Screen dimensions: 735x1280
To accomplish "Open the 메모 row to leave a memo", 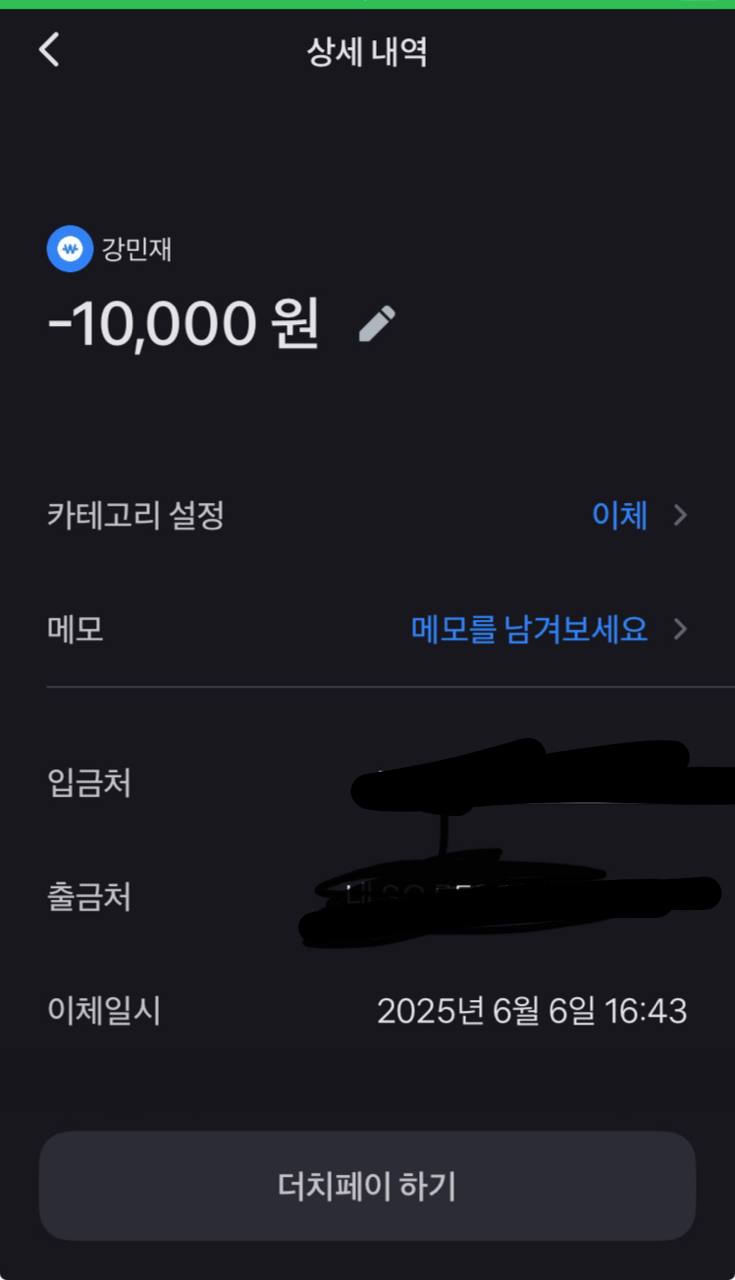I will coord(367,630).
